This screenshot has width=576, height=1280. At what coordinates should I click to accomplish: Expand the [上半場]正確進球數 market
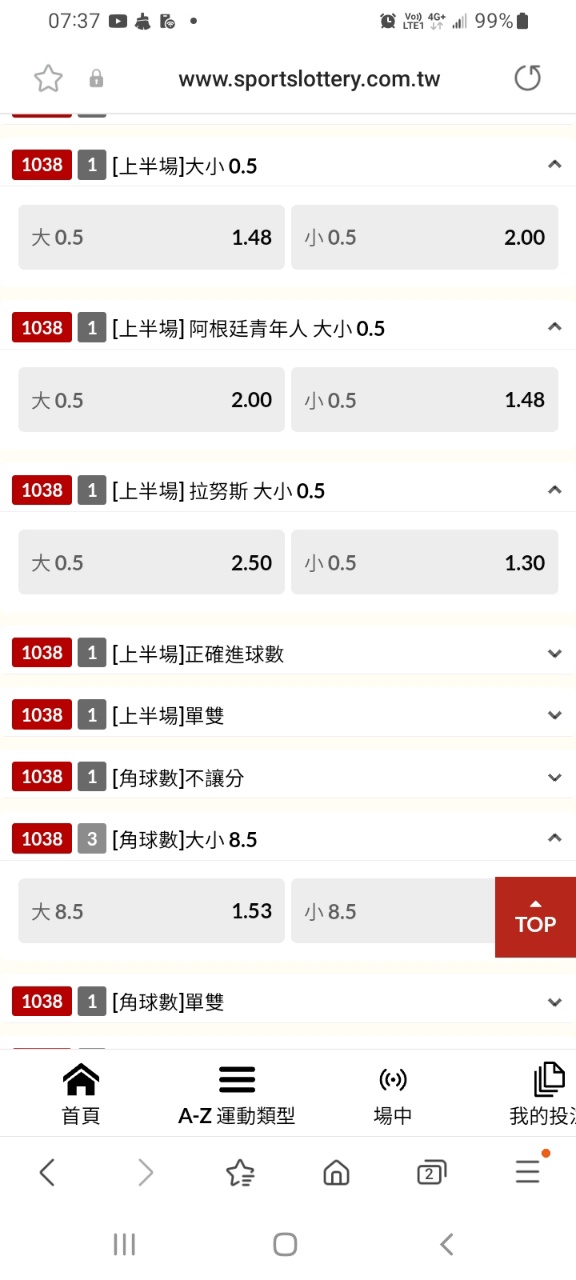(555, 653)
